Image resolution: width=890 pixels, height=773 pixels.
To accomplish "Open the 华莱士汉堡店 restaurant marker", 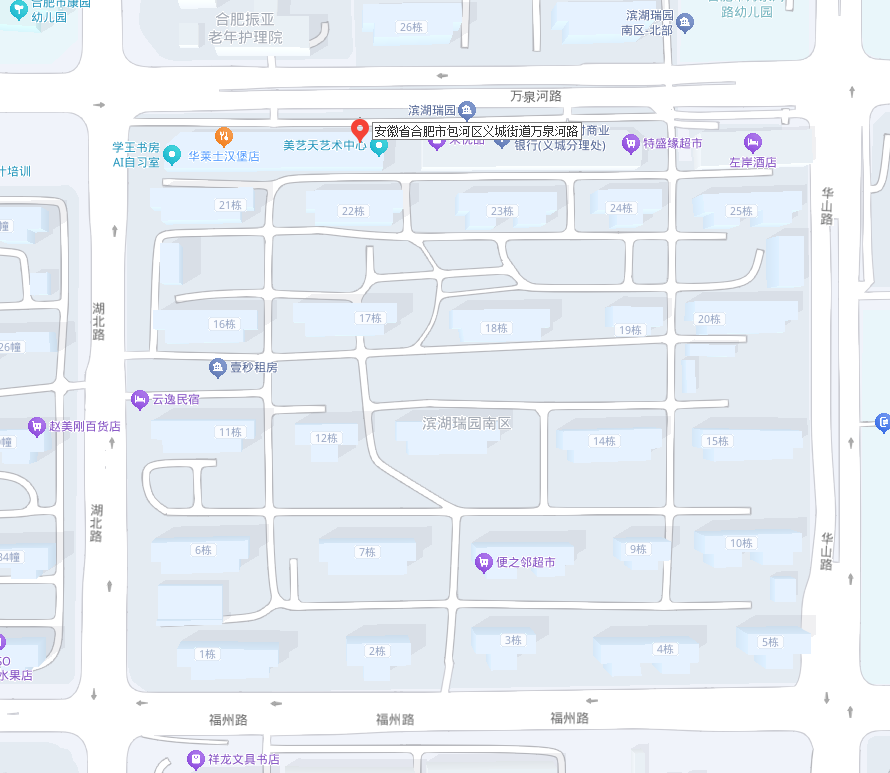I will pyautogui.click(x=226, y=135).
